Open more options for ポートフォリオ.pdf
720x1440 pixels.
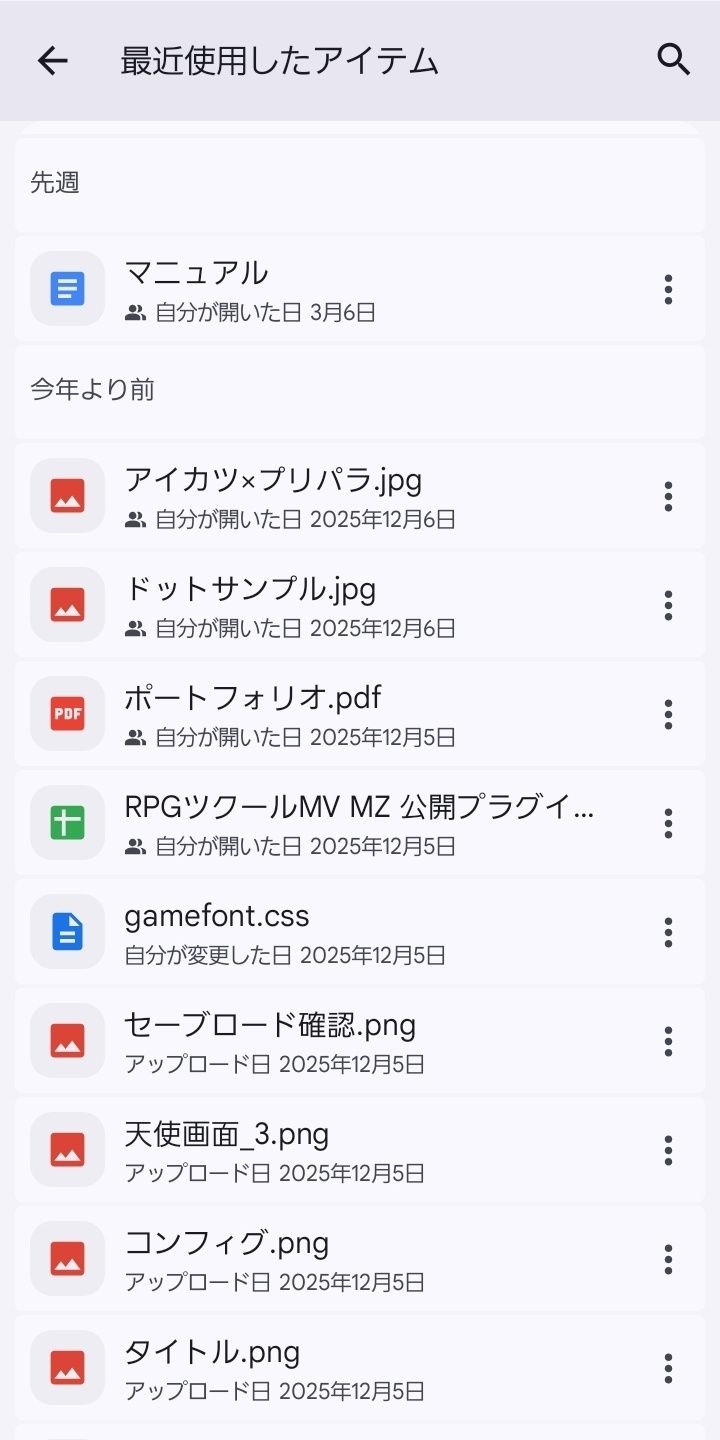668,714
